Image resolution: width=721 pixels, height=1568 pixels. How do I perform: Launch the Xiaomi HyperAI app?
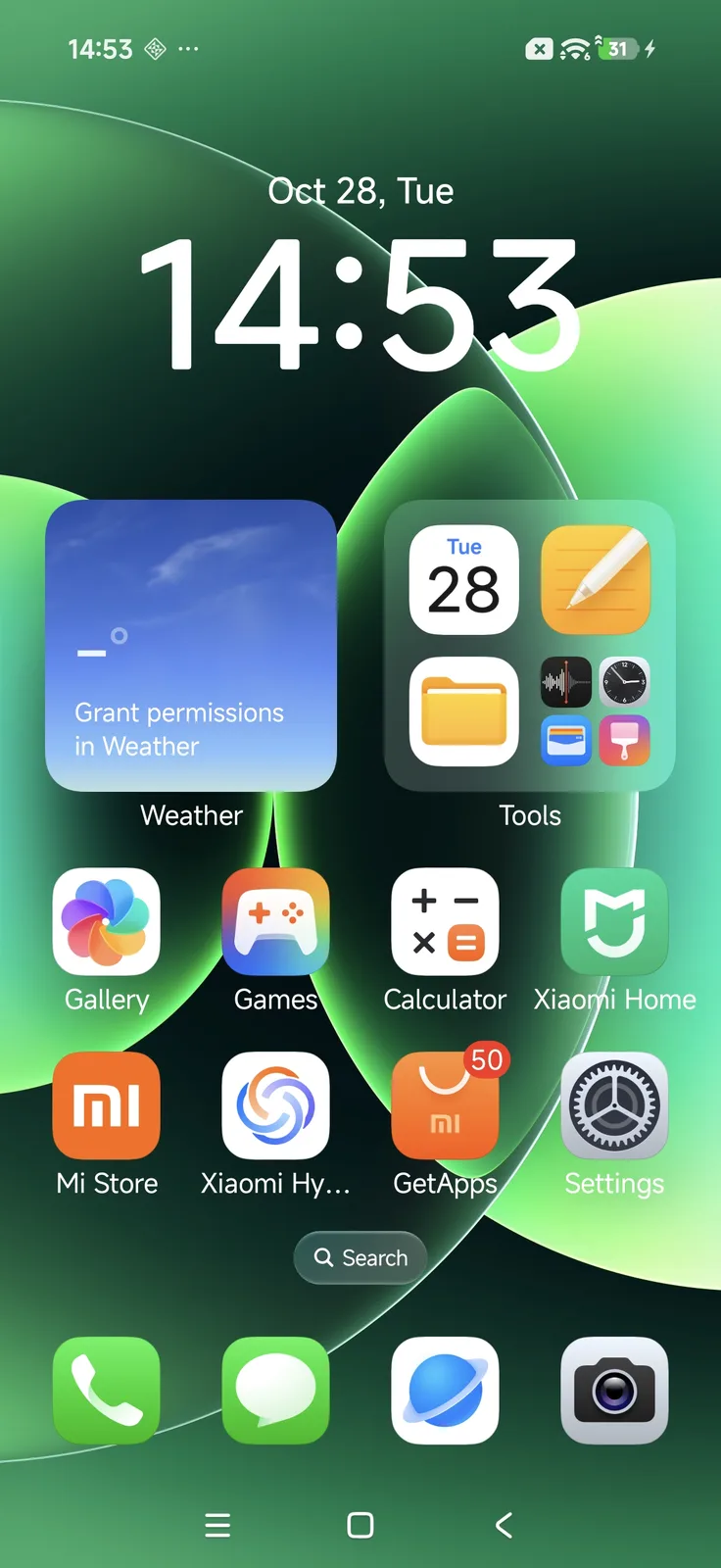[x=275, y=1105]
